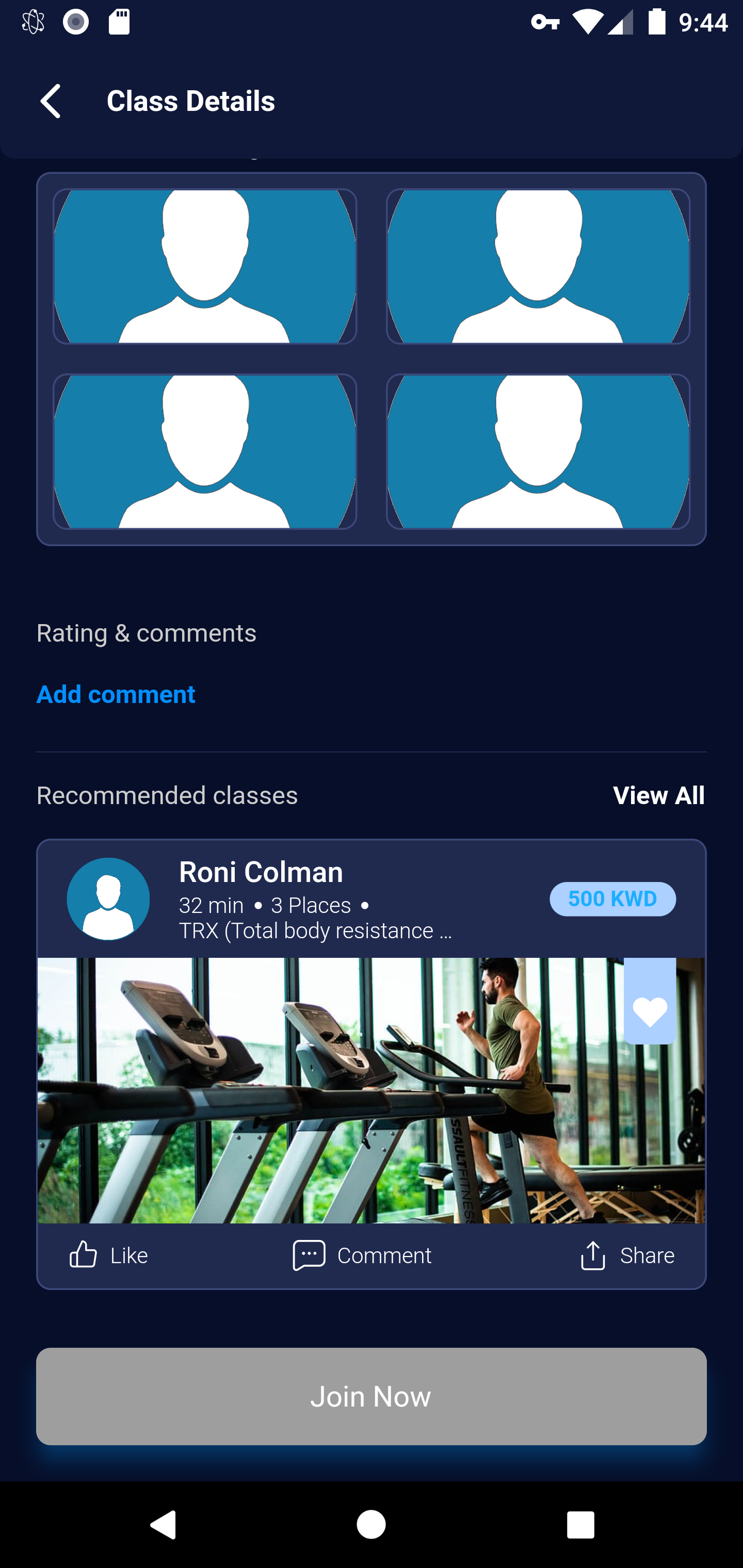This screenshot has width=743, height=1568.
Task: View All recommended classes
Action: click(x=658, y=795)
